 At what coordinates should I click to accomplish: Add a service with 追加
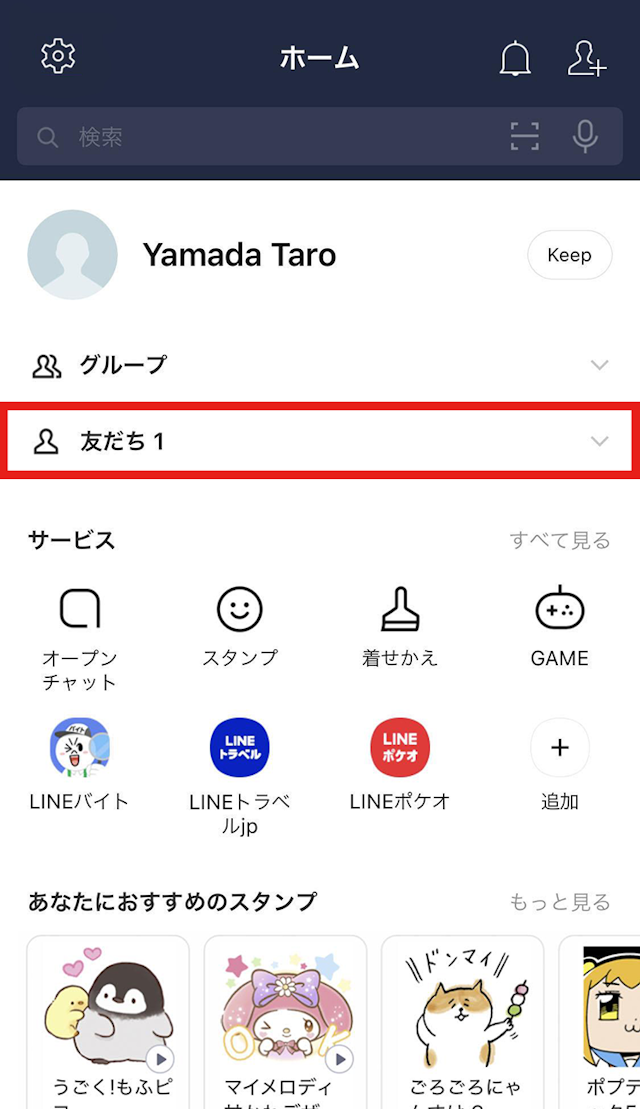coord(560,765)
